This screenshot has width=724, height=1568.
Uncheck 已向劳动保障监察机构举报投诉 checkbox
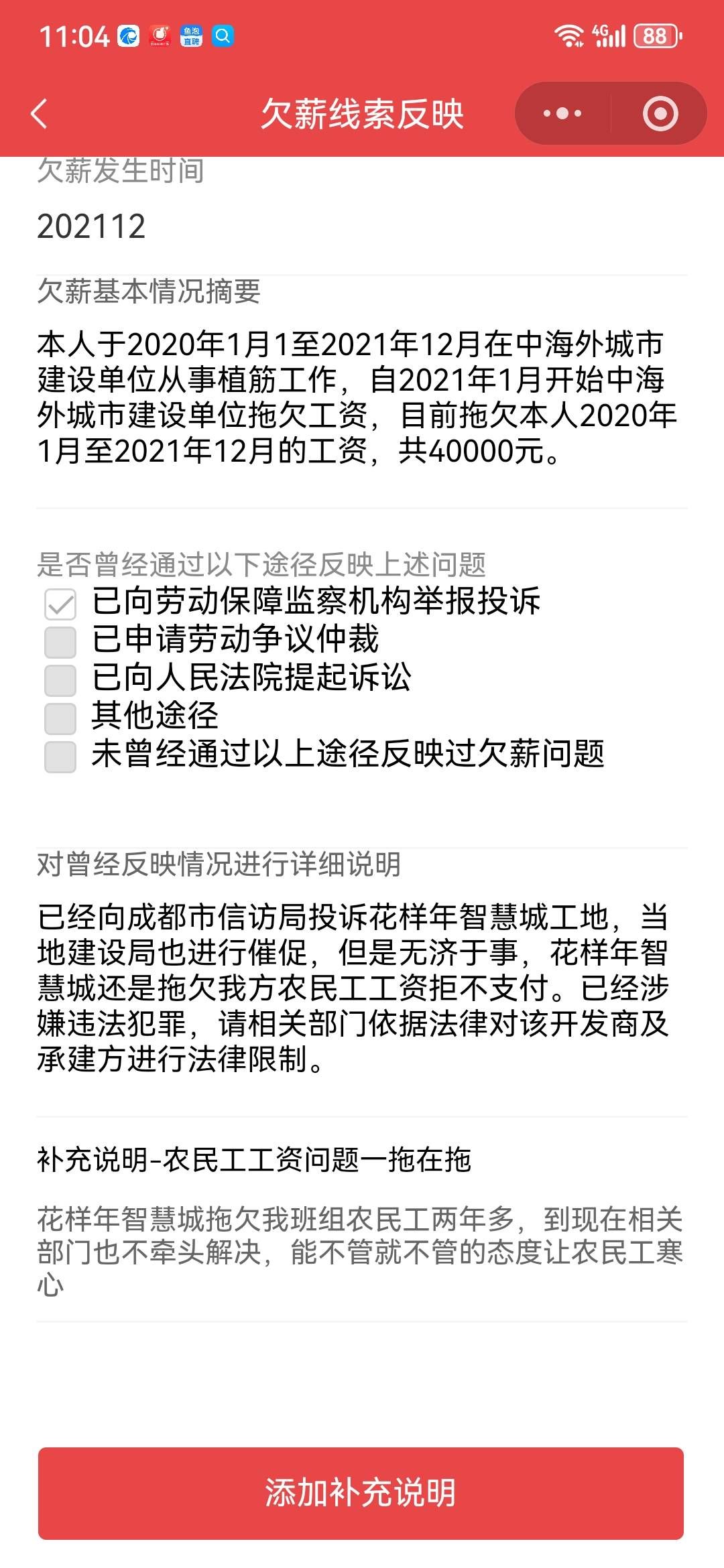60,604
